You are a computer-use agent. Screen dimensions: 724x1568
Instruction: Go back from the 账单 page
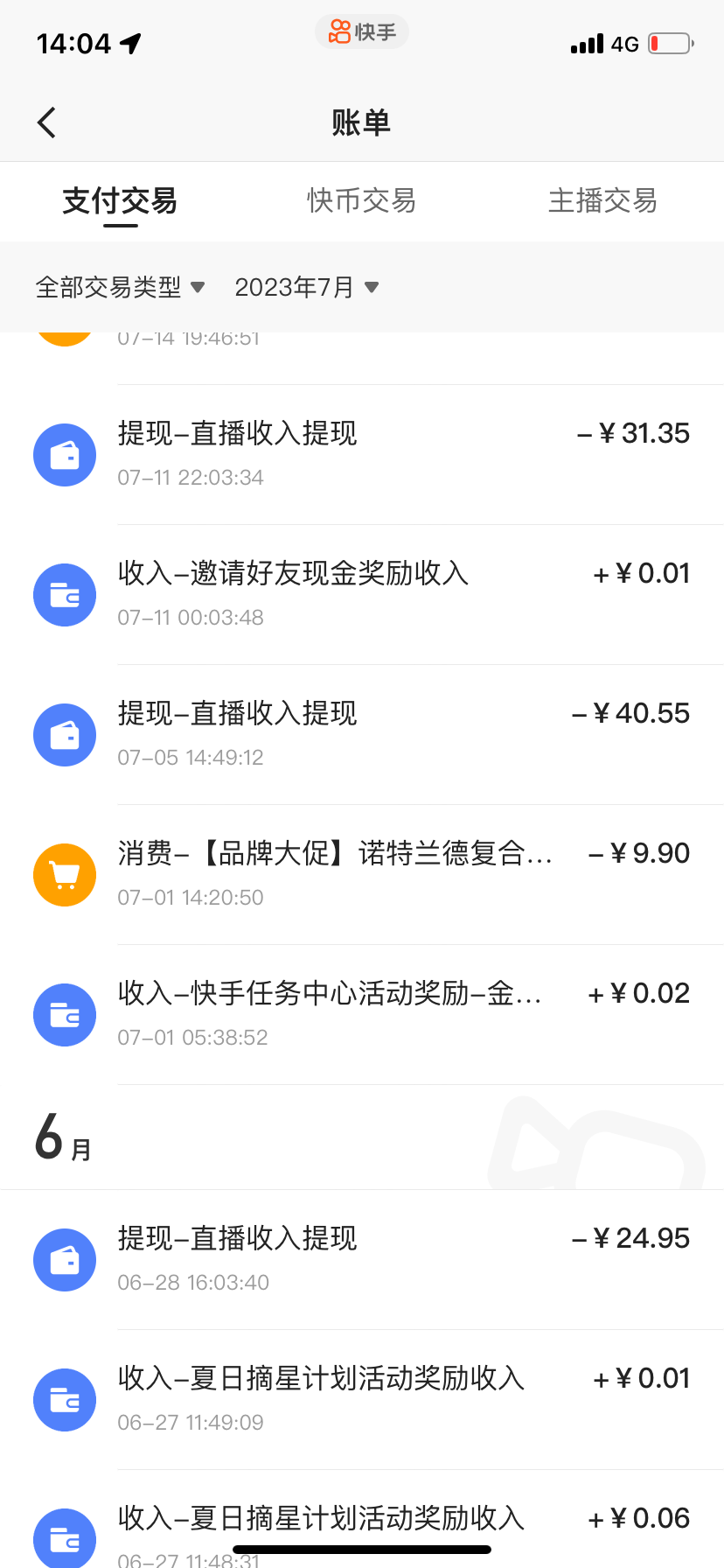click(x=47, y=122)
